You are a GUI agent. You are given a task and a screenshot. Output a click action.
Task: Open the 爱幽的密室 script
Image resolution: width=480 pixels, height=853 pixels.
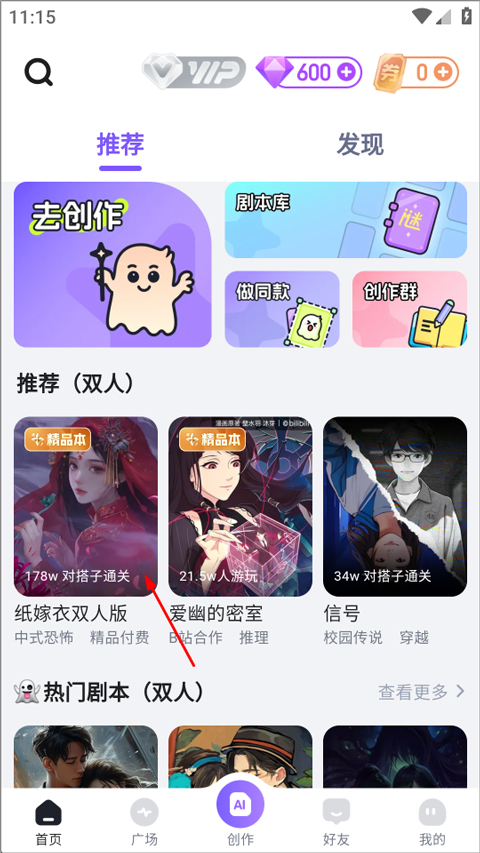pos(241,506)
